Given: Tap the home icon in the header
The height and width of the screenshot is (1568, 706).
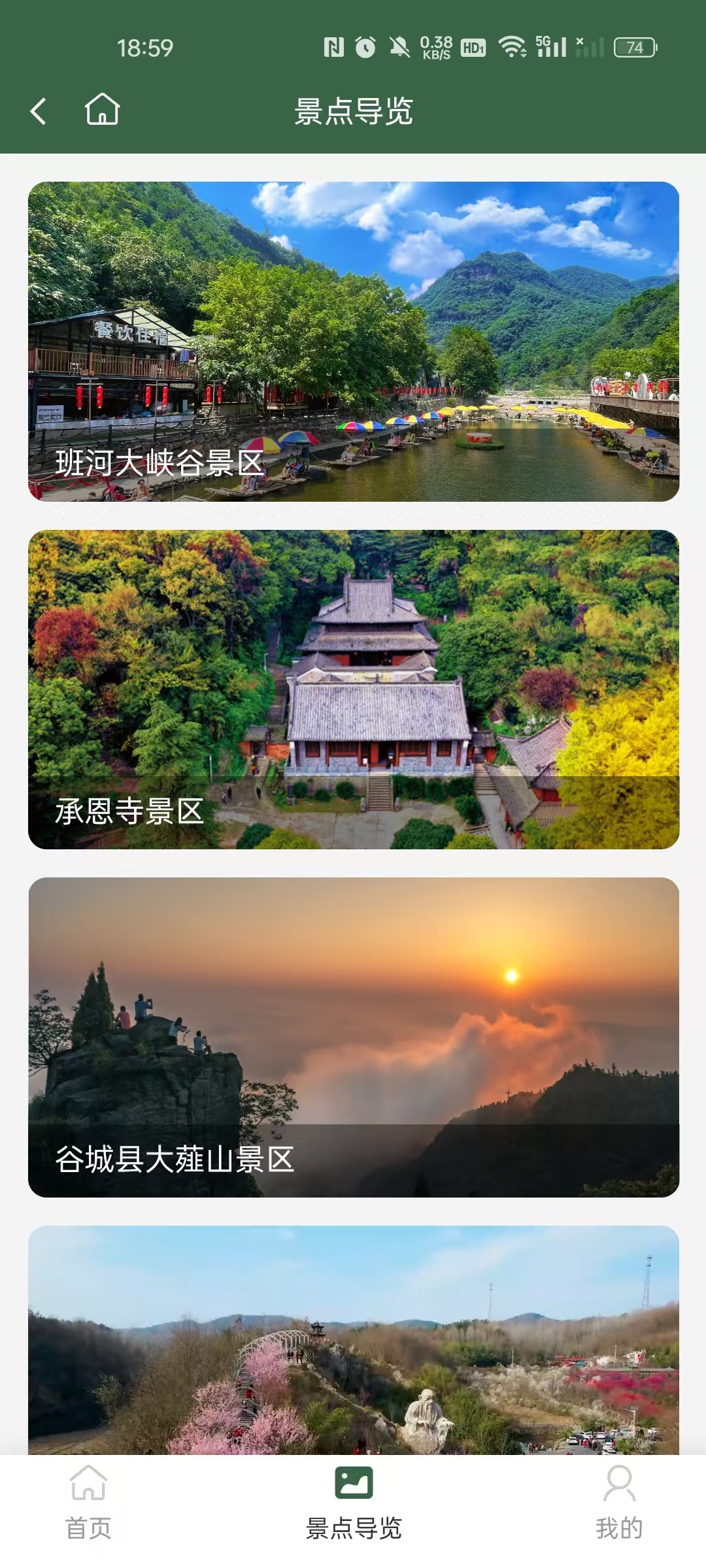Looking at the screenshot, I should click(103, 109).
